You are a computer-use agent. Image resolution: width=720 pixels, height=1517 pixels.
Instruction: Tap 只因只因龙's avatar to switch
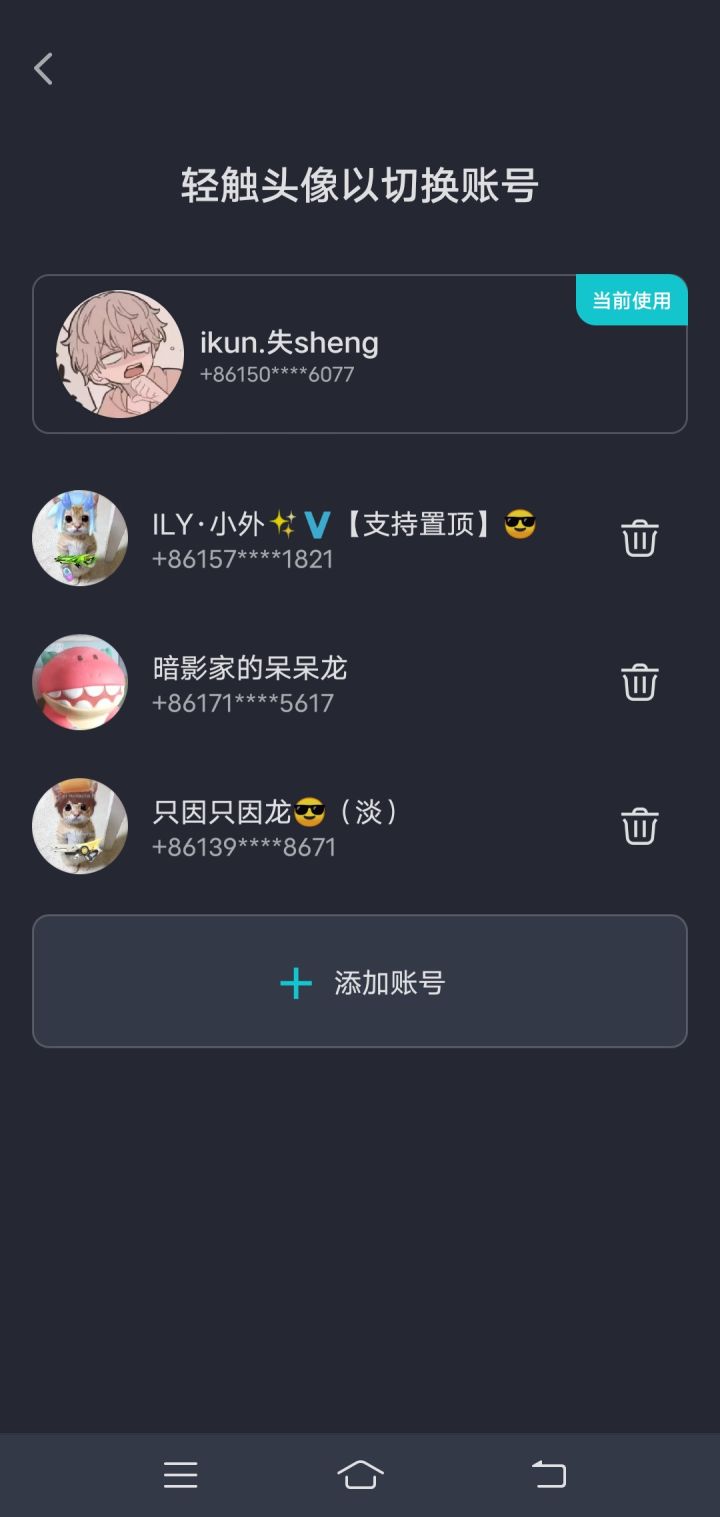80,826
